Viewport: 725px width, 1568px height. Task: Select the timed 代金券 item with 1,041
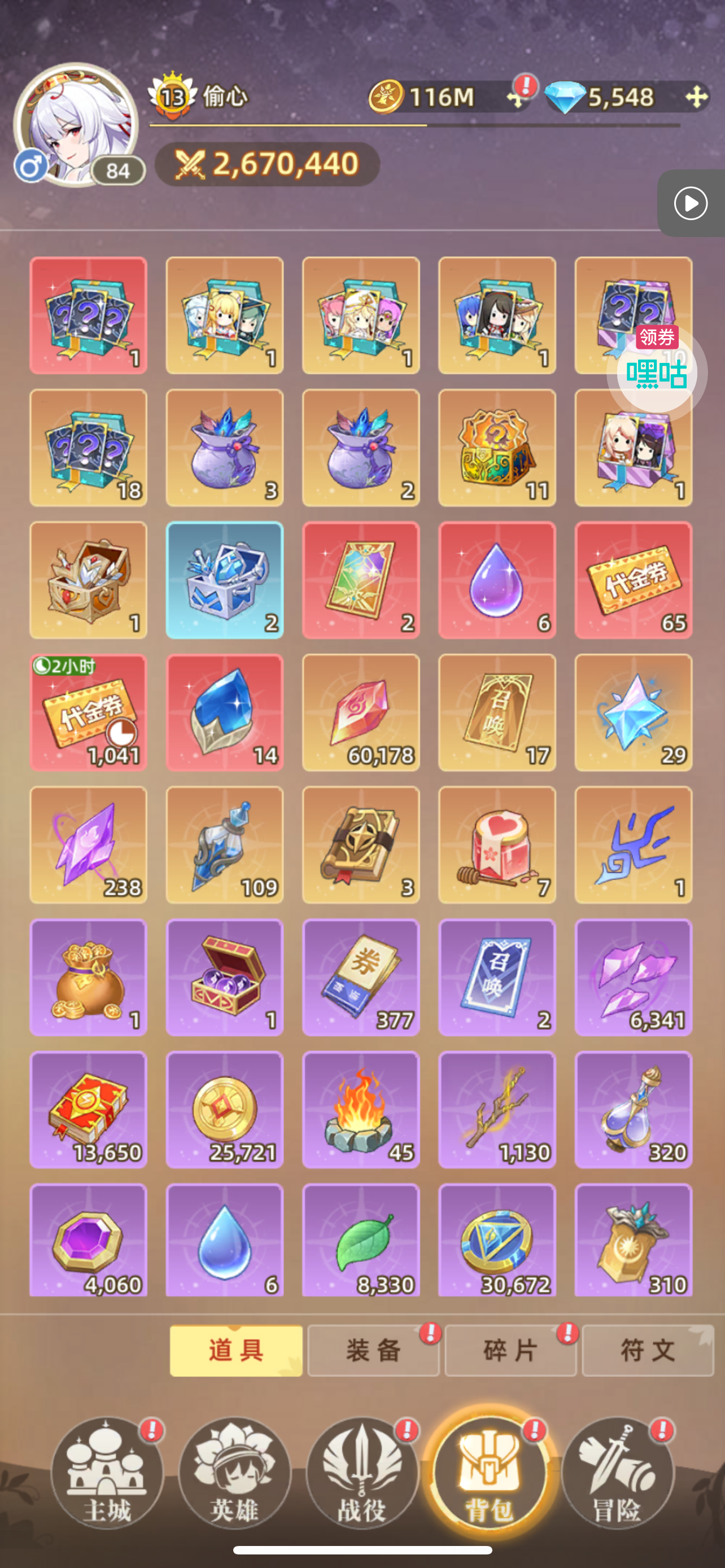88,712
